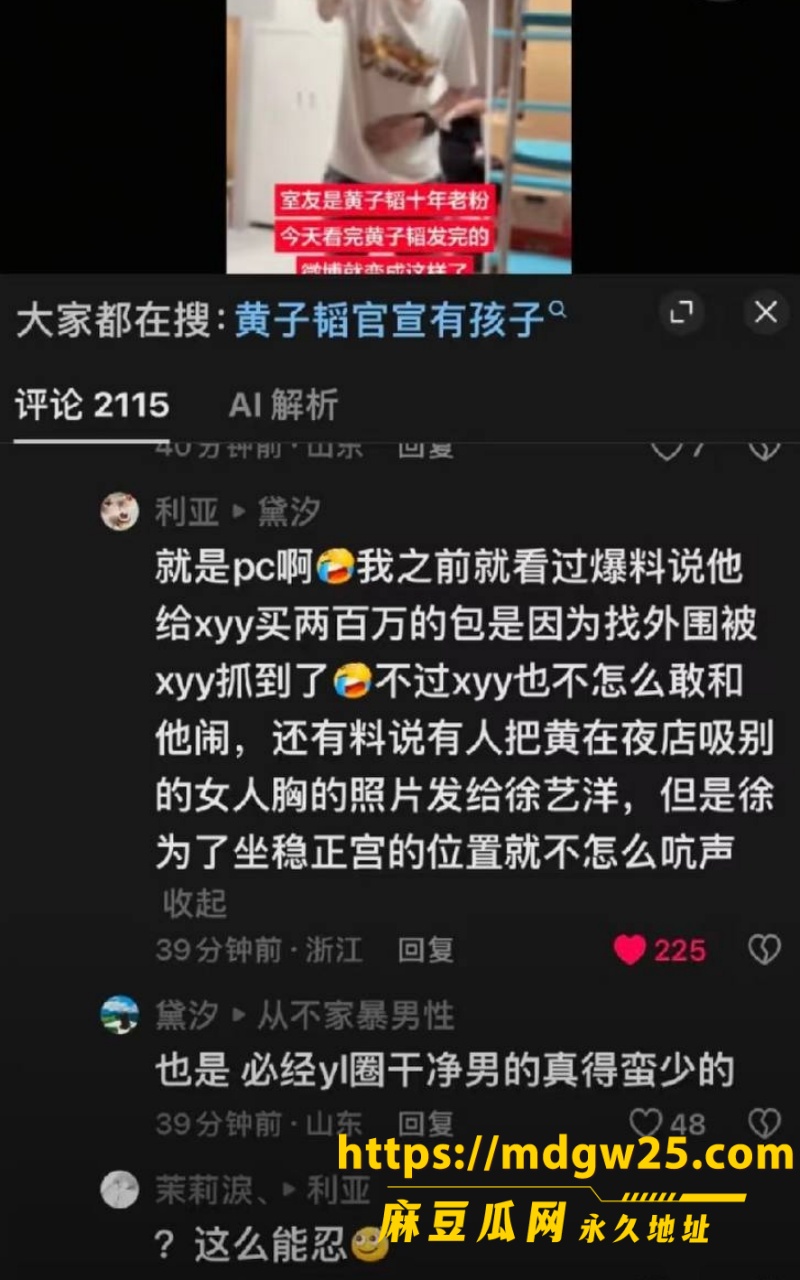Expand the comments panel to full screen
Viewport: 800px width, 1280px height.
682,313
